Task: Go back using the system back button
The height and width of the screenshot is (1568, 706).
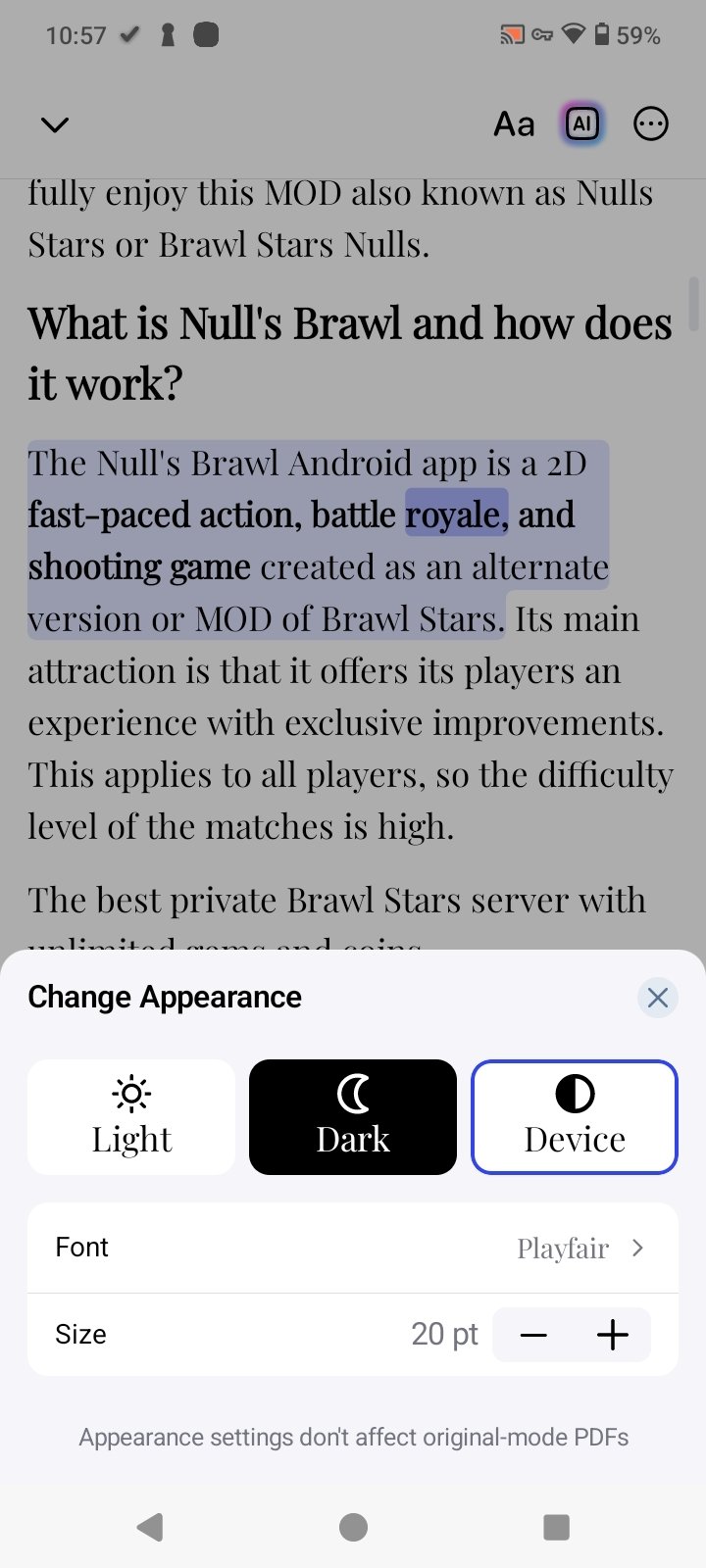Action: [x=150, y=1527]
